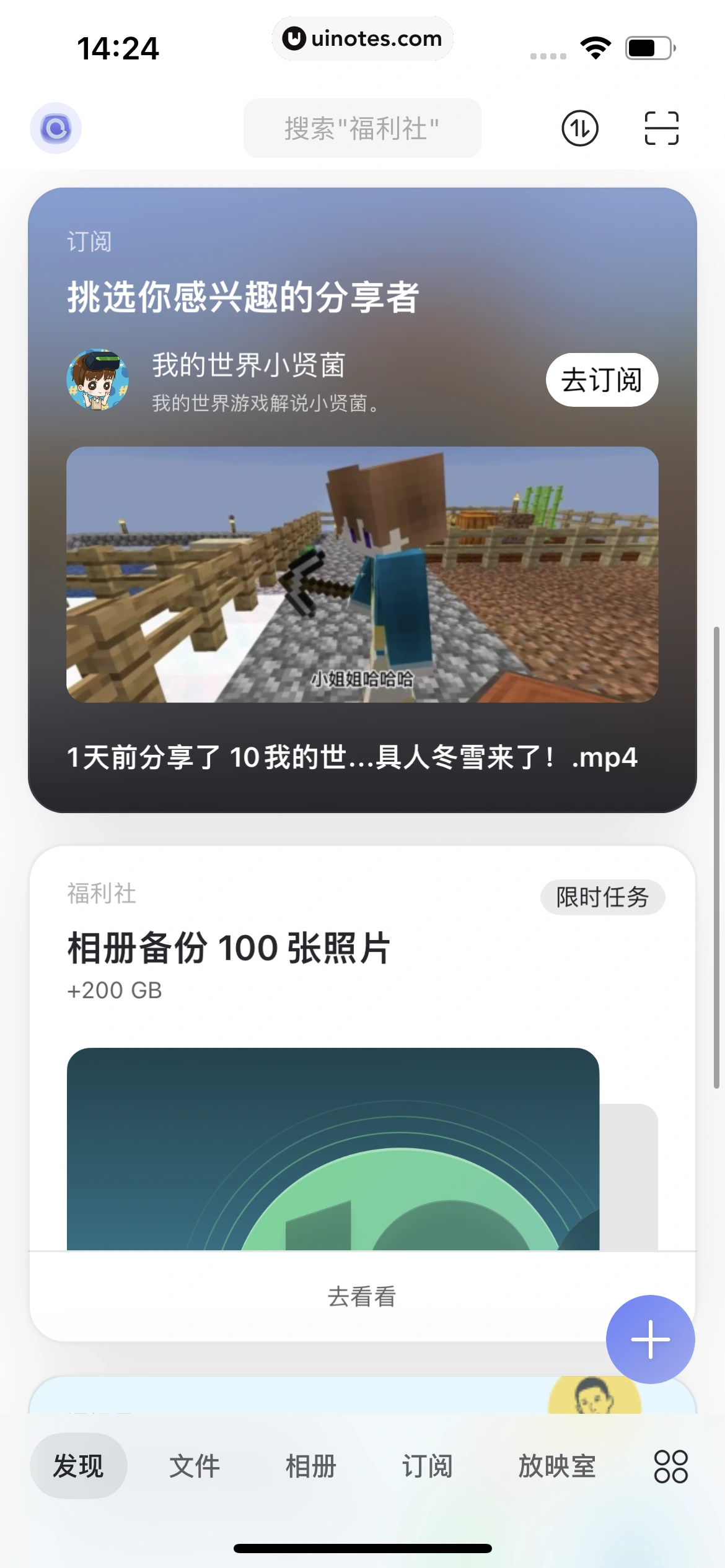
Task: Open the scan icon in top right corner
Action: pyautogui.click(x=659, y=128)
